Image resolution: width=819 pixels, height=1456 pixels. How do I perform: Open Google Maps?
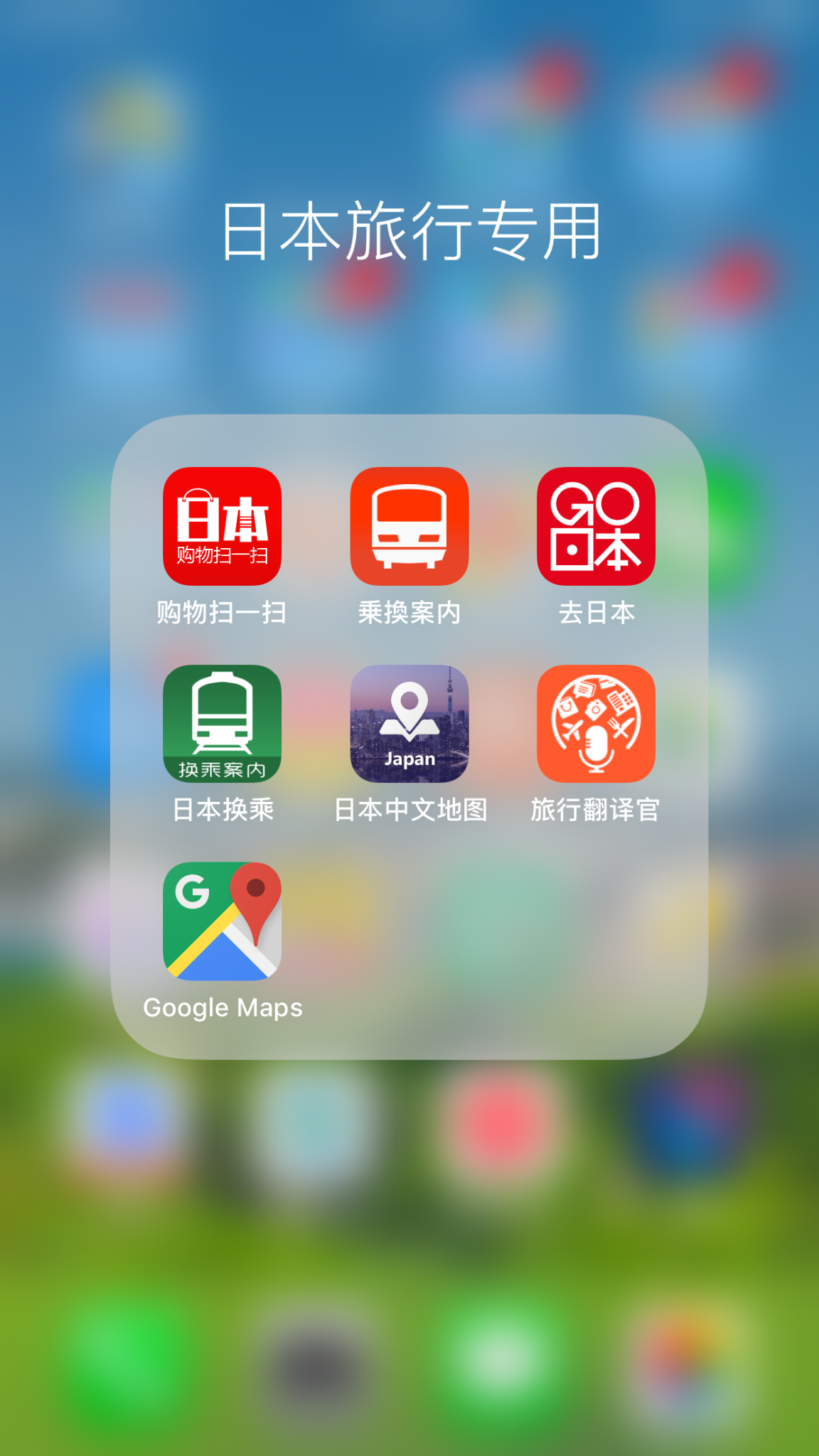tap(222, 921)
